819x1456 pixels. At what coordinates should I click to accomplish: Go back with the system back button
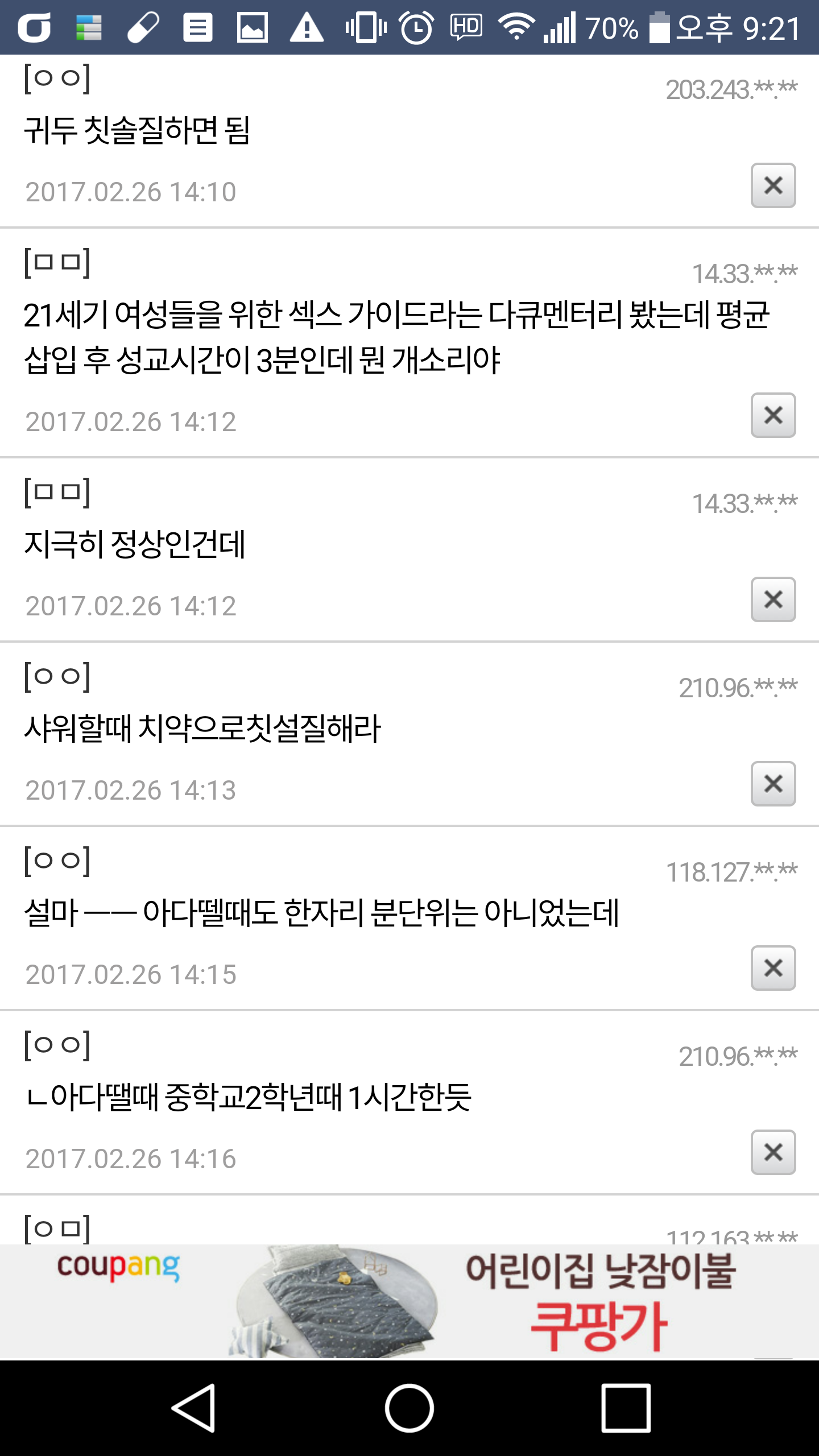point(193,1408)
